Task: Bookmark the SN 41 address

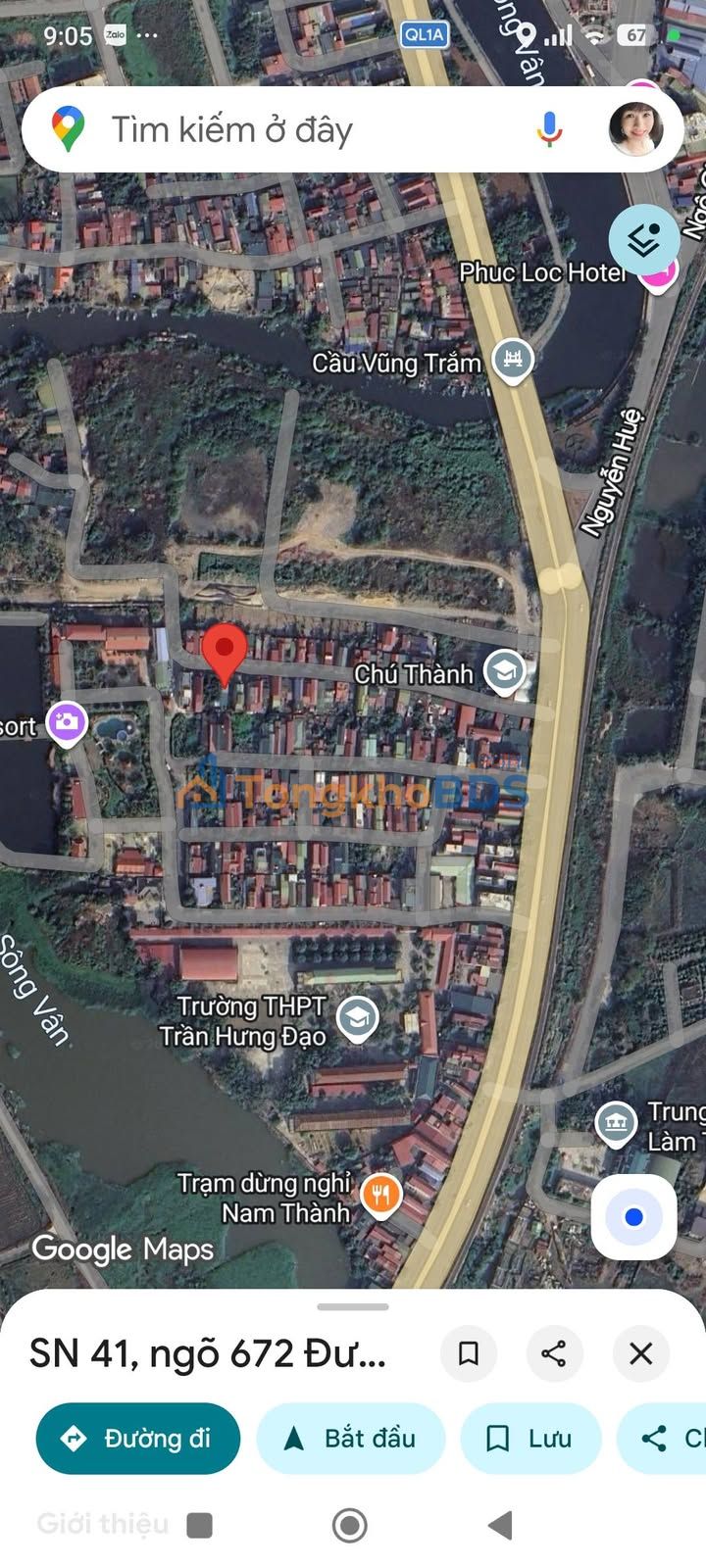Action: [468, 1354]
